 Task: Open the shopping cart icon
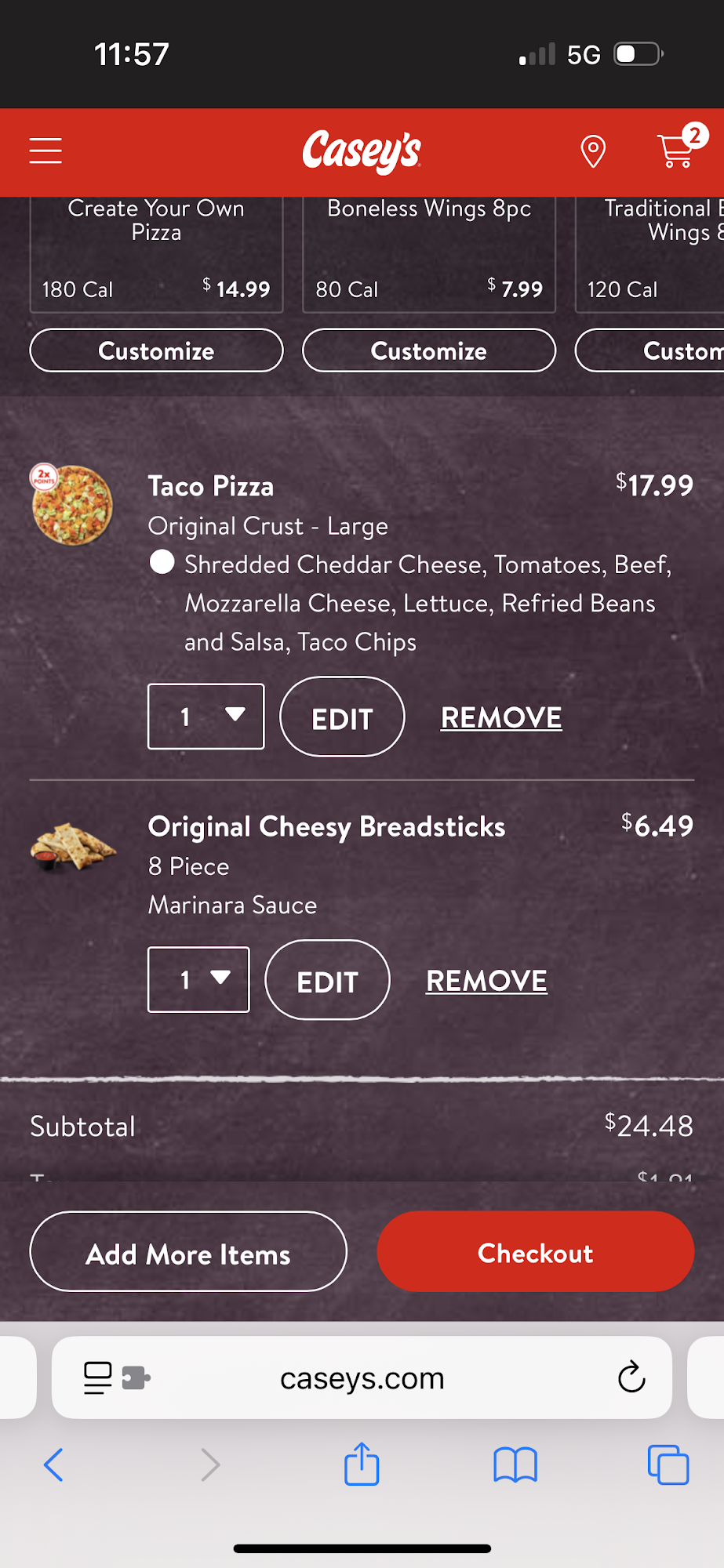(x=676, y=151)
